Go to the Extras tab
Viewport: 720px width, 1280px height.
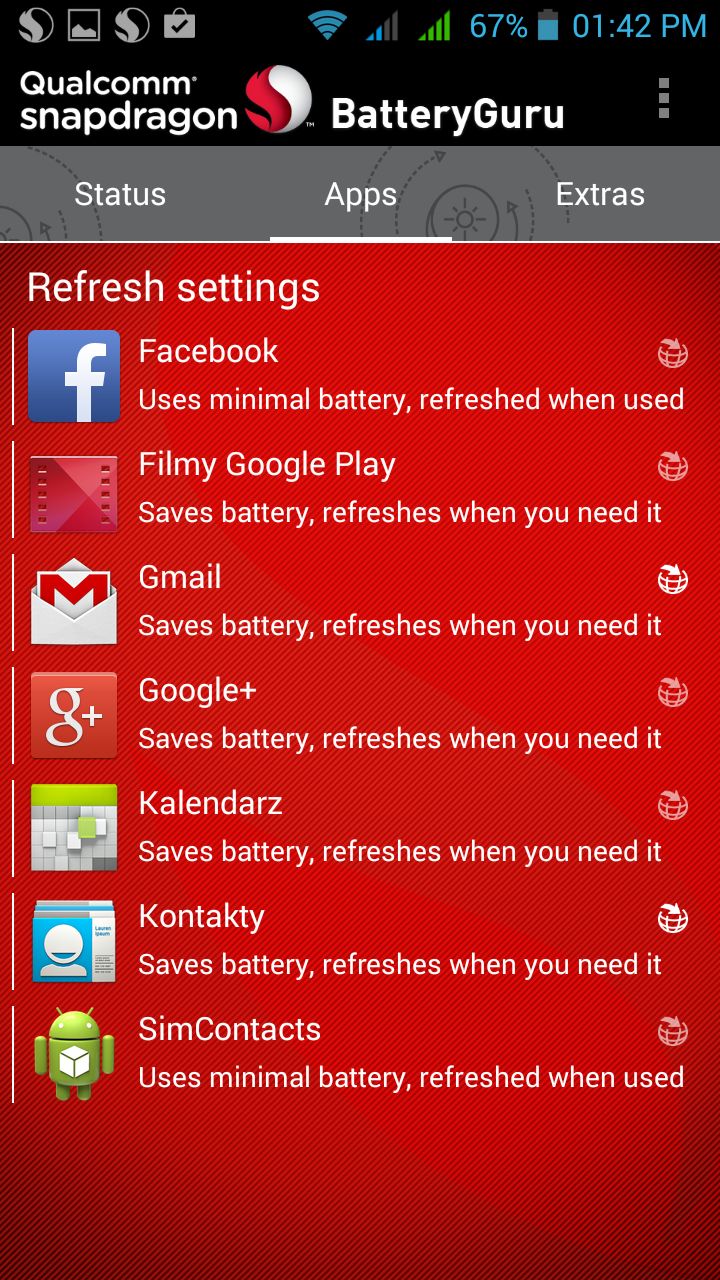tap(600, 194)
